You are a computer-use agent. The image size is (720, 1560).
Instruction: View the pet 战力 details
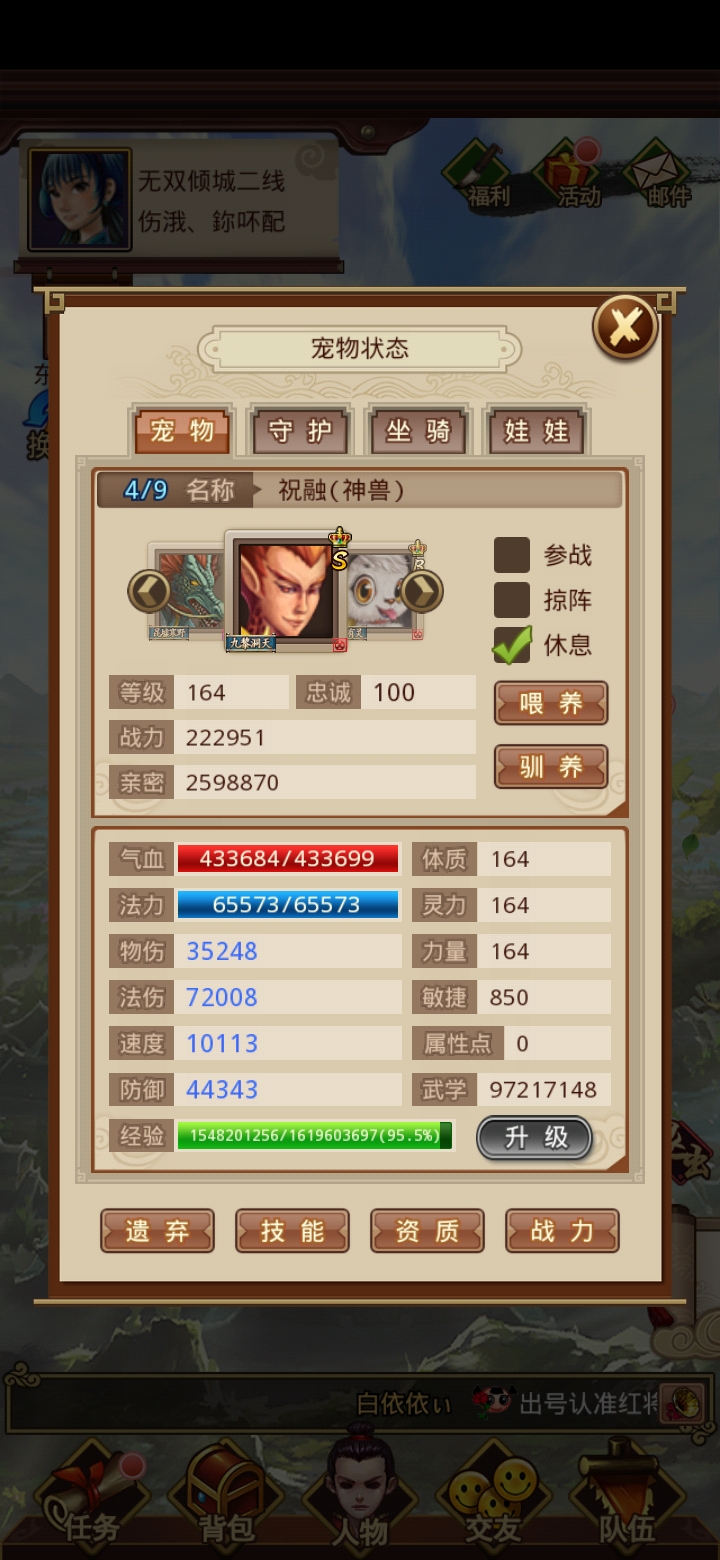click(x=562, y=1231)
